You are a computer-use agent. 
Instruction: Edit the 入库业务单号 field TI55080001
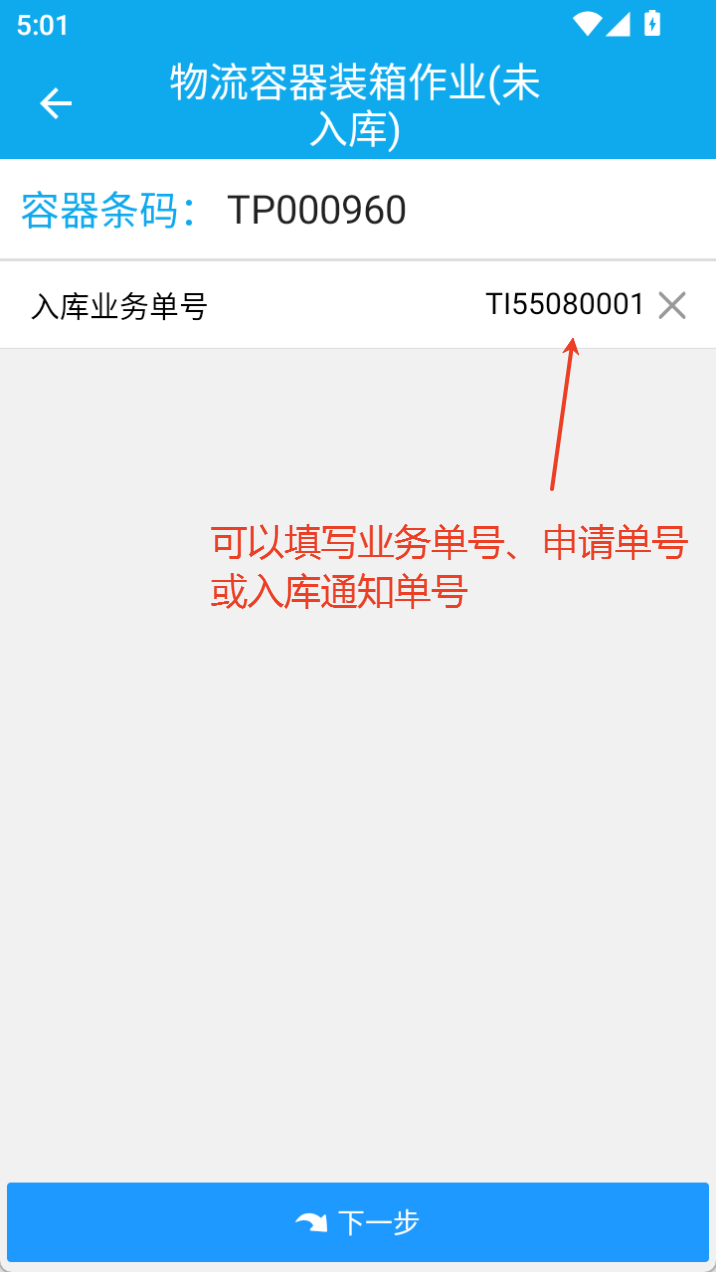point(565,305)
